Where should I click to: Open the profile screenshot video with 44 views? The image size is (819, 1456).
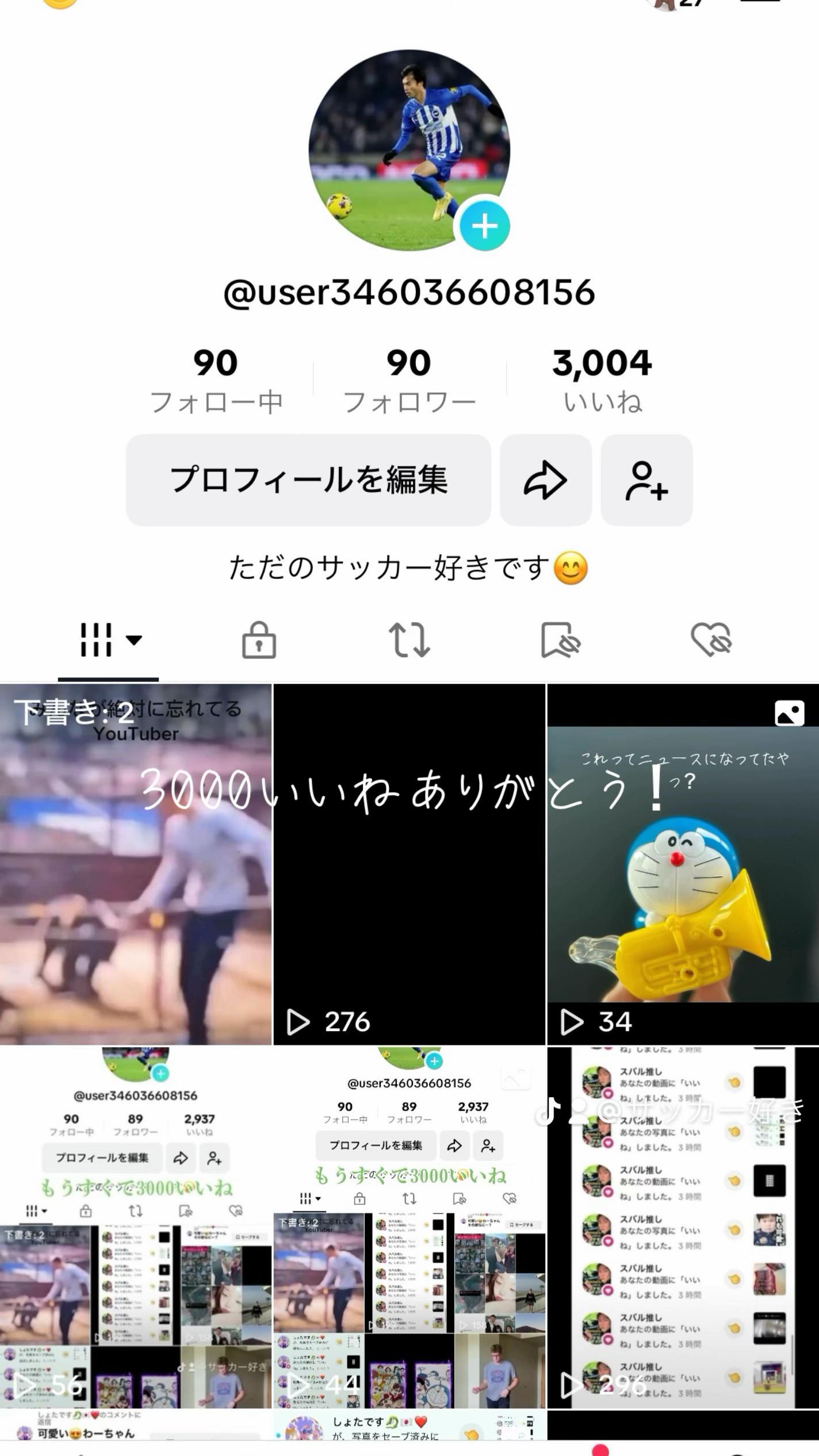click(x=409, y=1228)
